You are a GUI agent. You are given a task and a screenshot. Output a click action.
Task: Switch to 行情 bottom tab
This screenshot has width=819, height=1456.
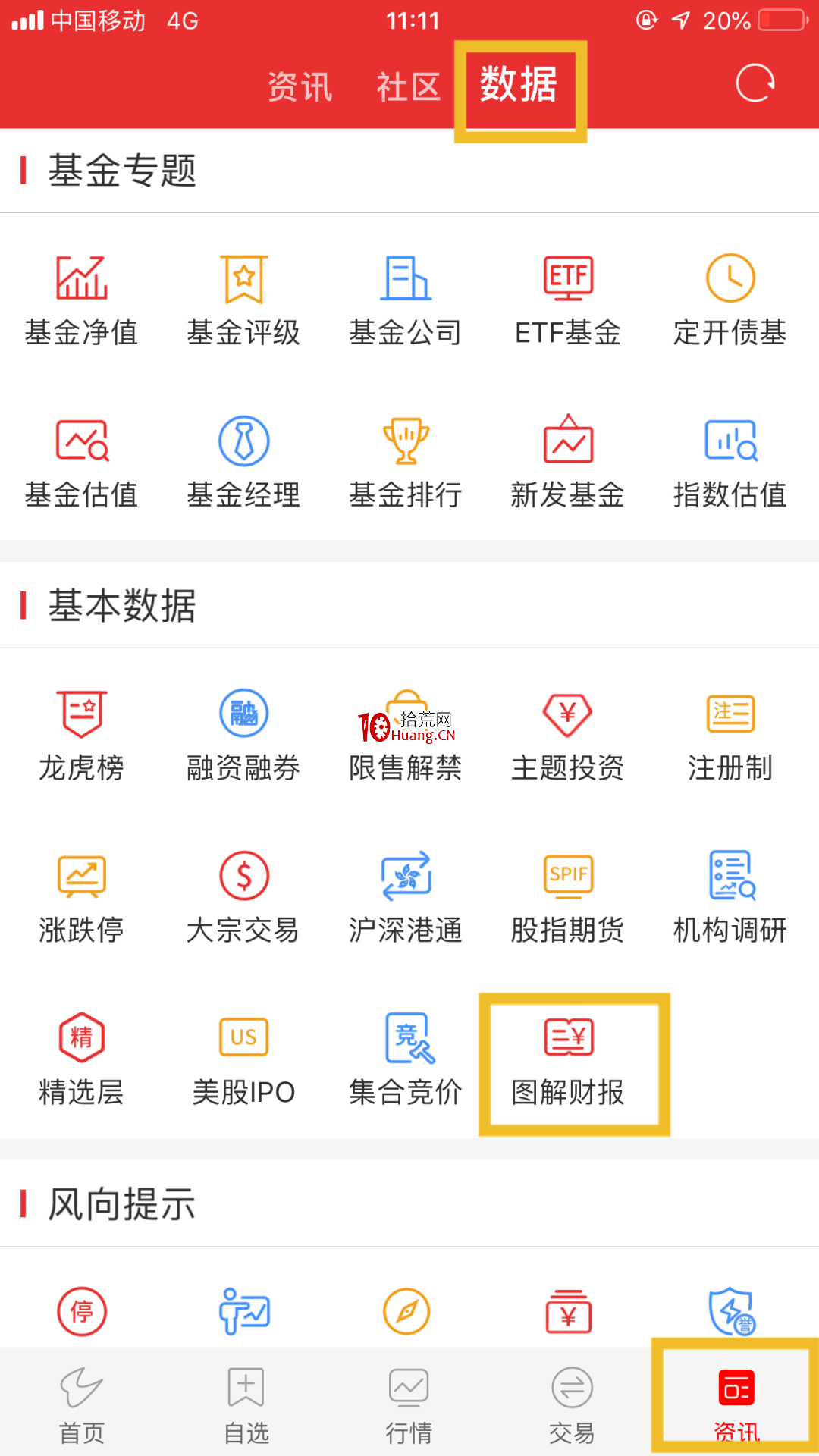tap(409, 1406)
